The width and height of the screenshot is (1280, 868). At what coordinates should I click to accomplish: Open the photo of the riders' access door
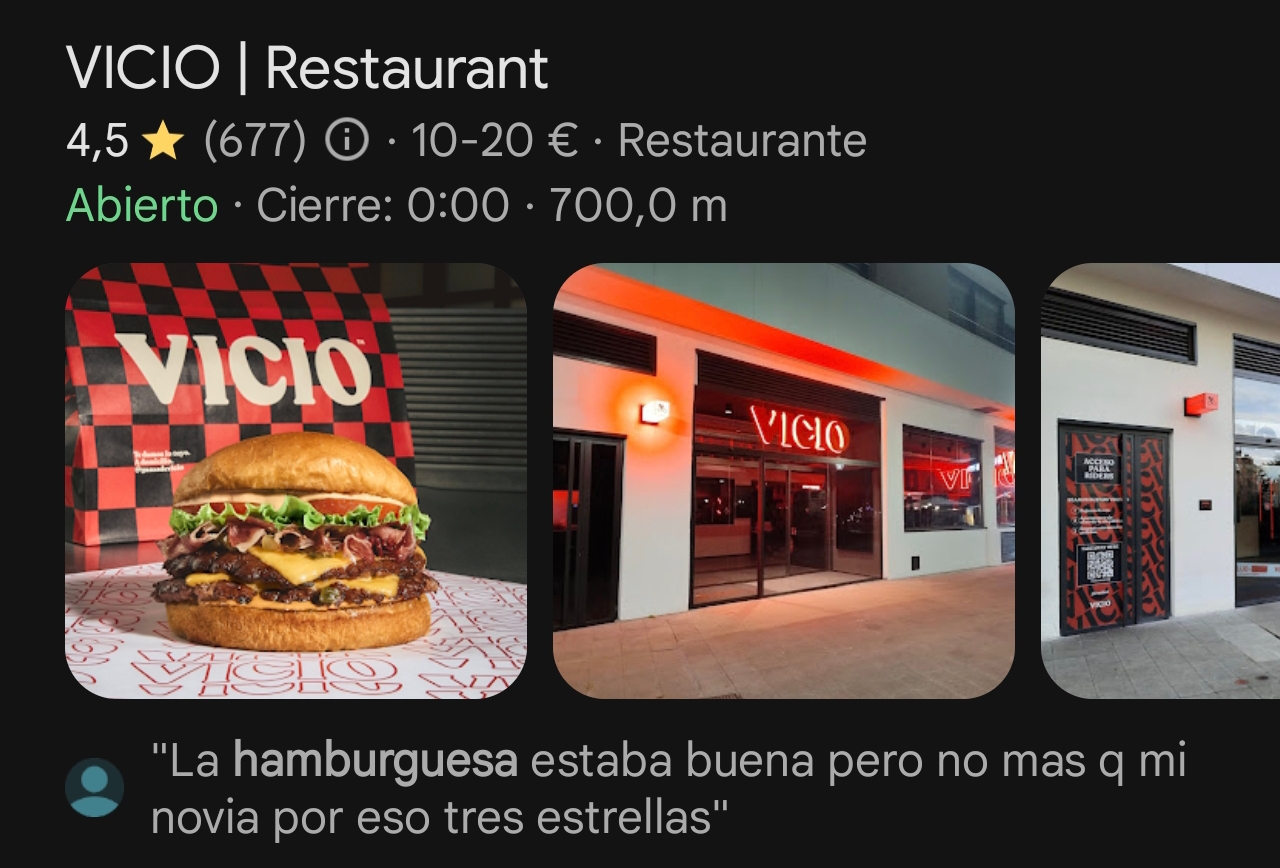click(x=1160, y=481)
